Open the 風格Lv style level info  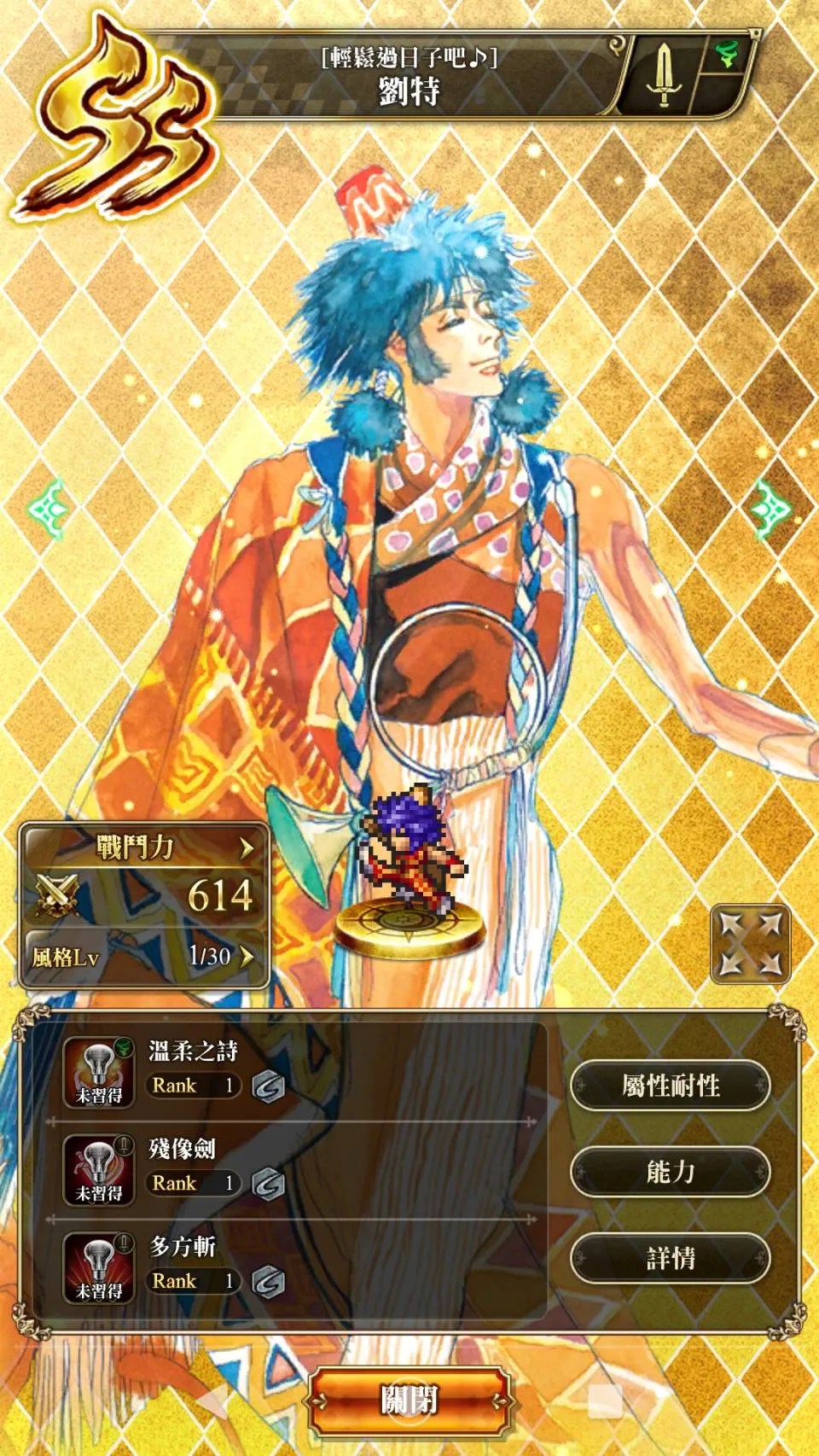pyautogui.click(x=143, y=957)
